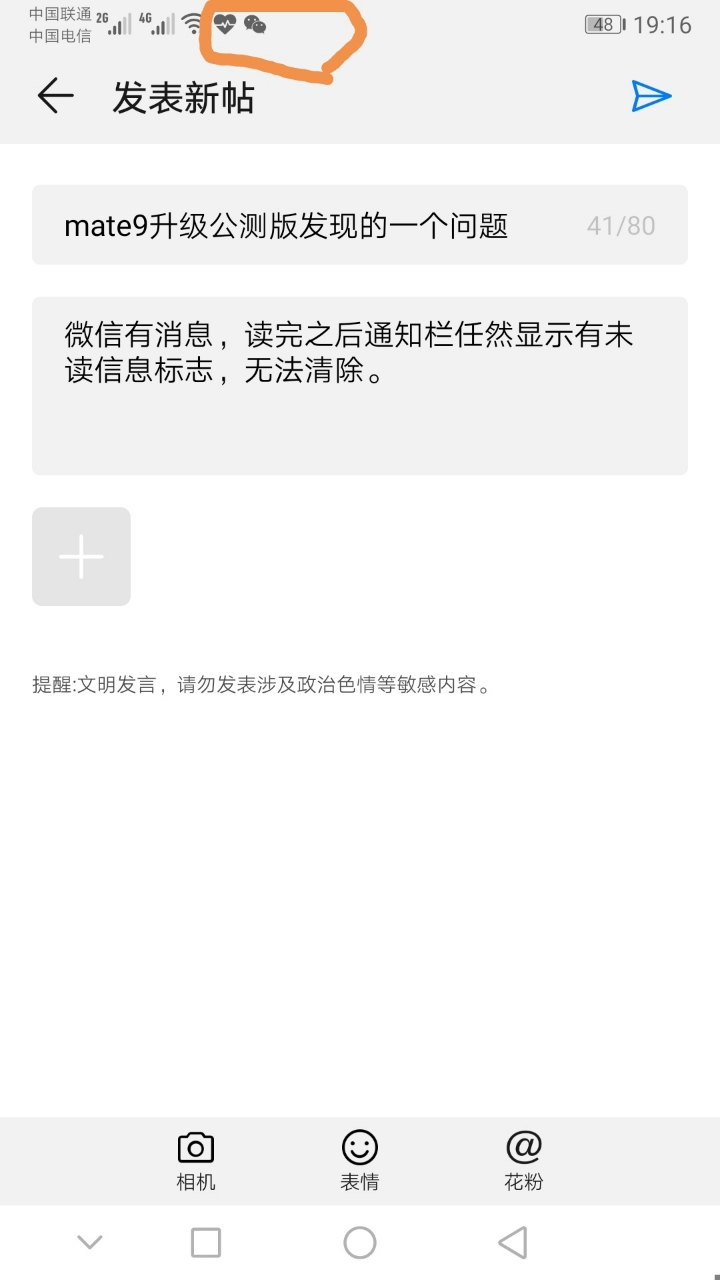Tap the Wi-Fi indicator in the status bar
Screen dimensions: 720x1280
(190, 23)
